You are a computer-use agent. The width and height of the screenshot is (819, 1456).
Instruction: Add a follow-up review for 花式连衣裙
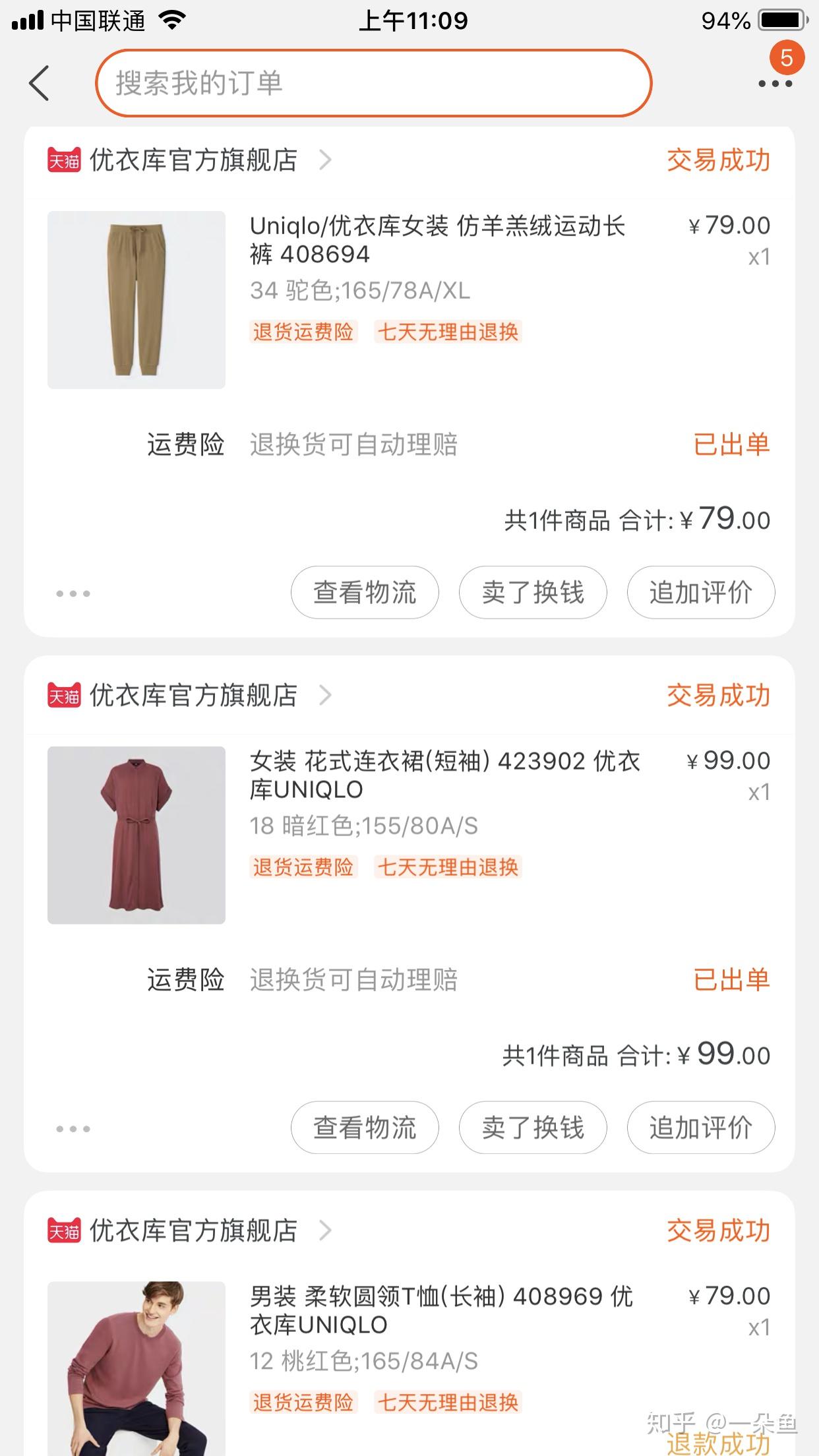point(700,1128)
